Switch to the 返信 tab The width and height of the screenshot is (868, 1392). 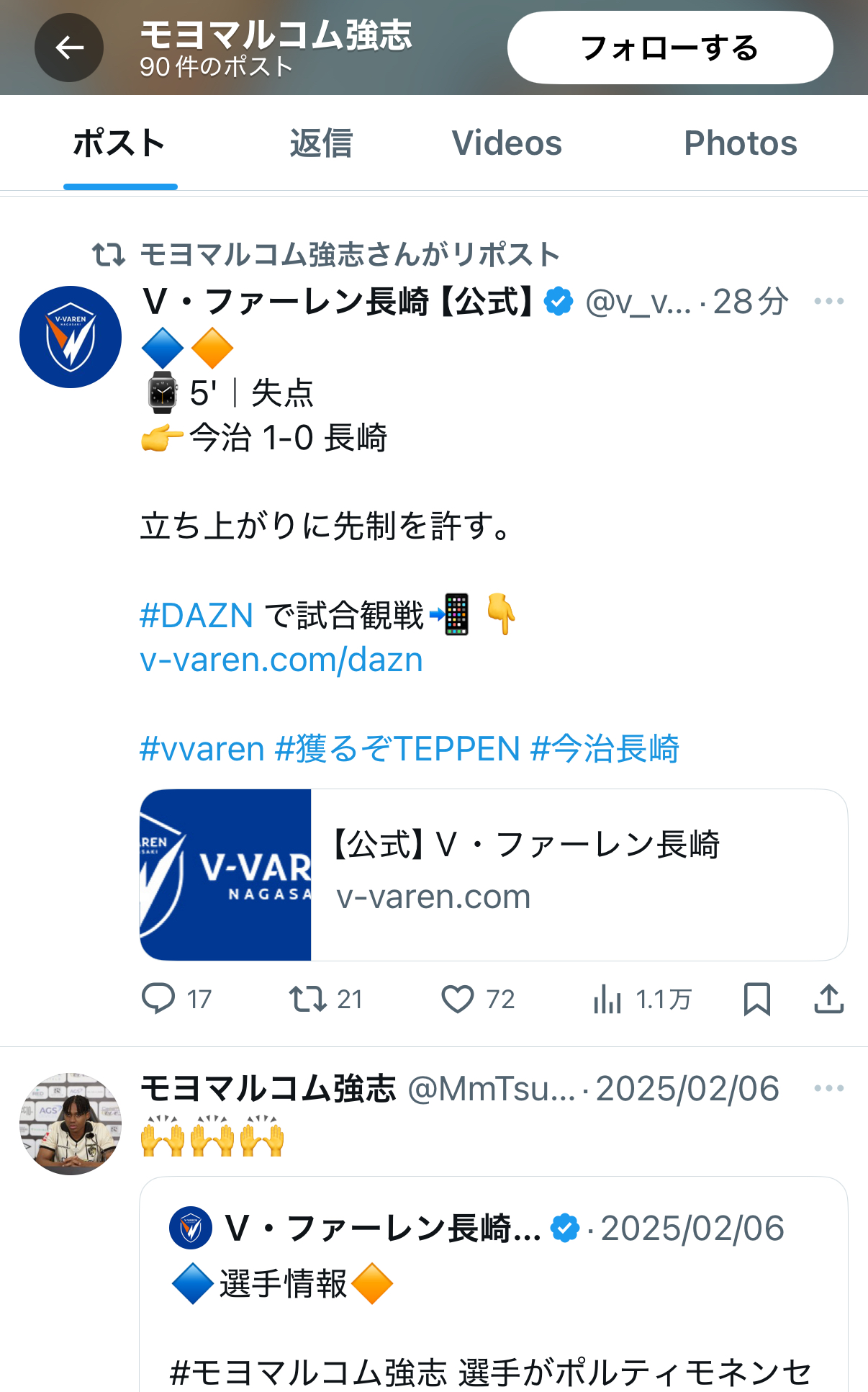[321, 143]
